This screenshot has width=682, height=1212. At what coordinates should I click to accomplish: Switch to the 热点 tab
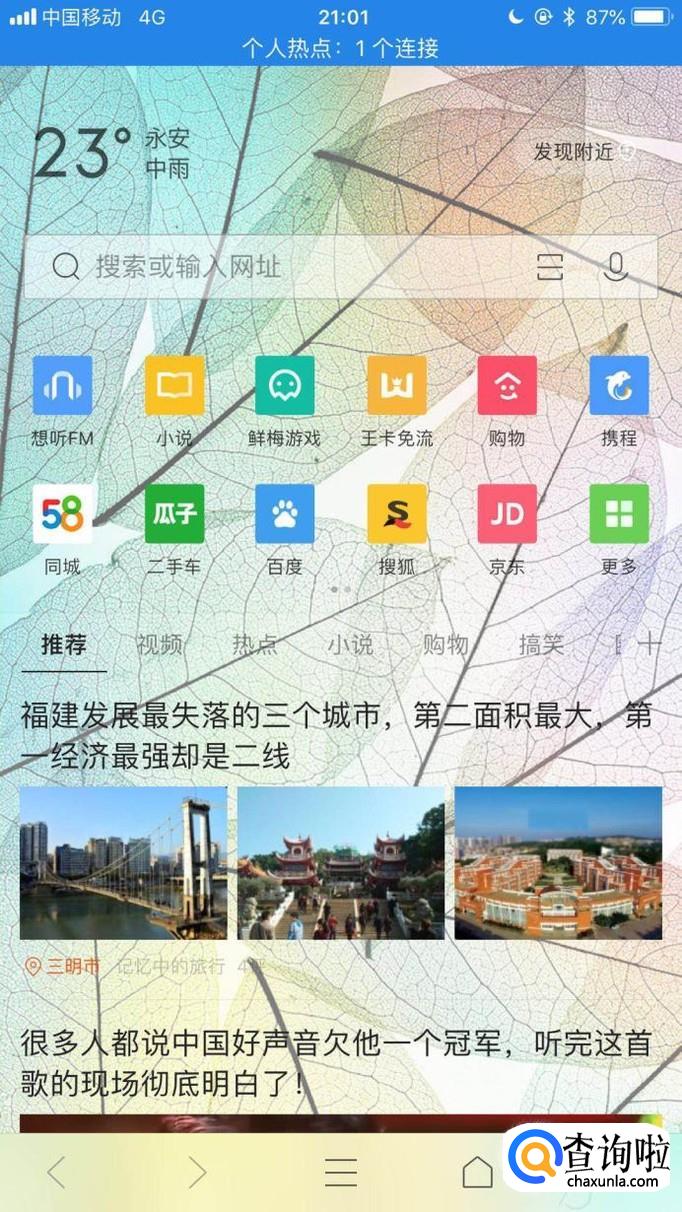pos(255,645)
